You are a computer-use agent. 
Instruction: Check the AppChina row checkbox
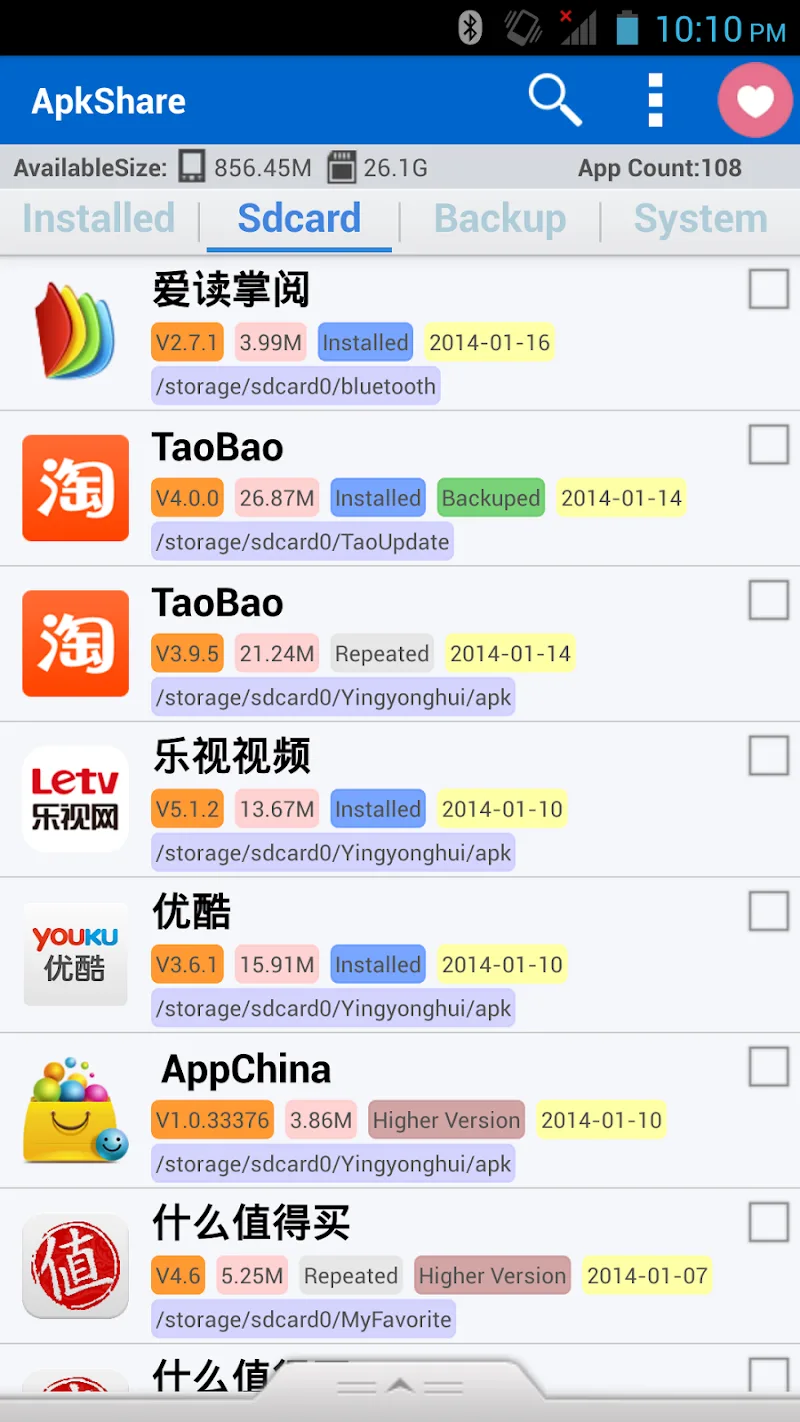tap(768, 1066)
